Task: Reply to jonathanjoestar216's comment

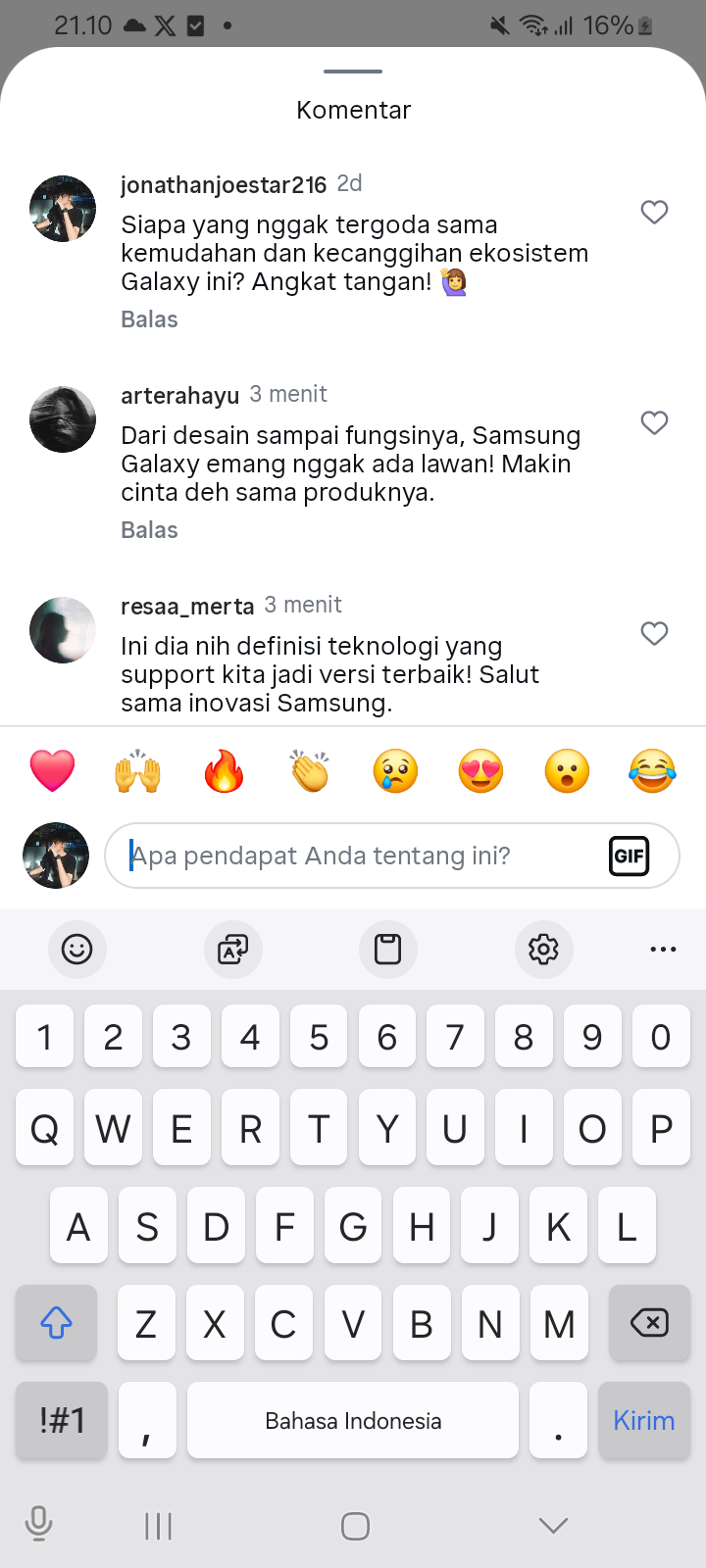Action: (149, 319)
